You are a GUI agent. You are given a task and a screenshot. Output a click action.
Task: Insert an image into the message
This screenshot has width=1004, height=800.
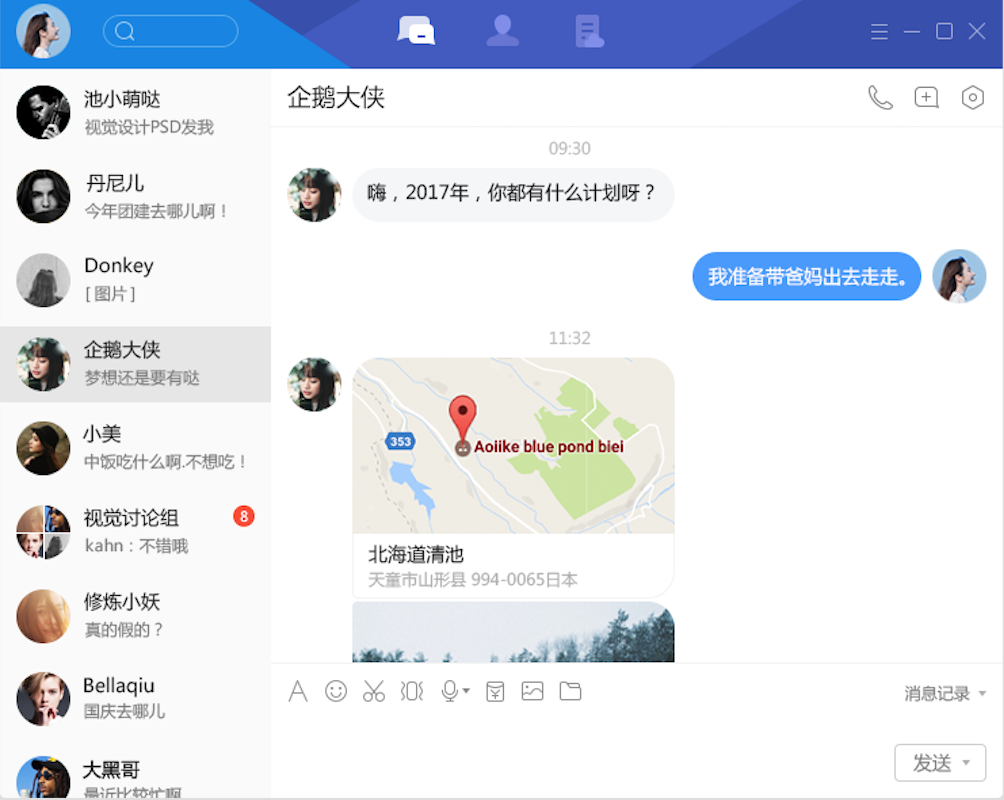pyautogui.click(x=532, y=691)
